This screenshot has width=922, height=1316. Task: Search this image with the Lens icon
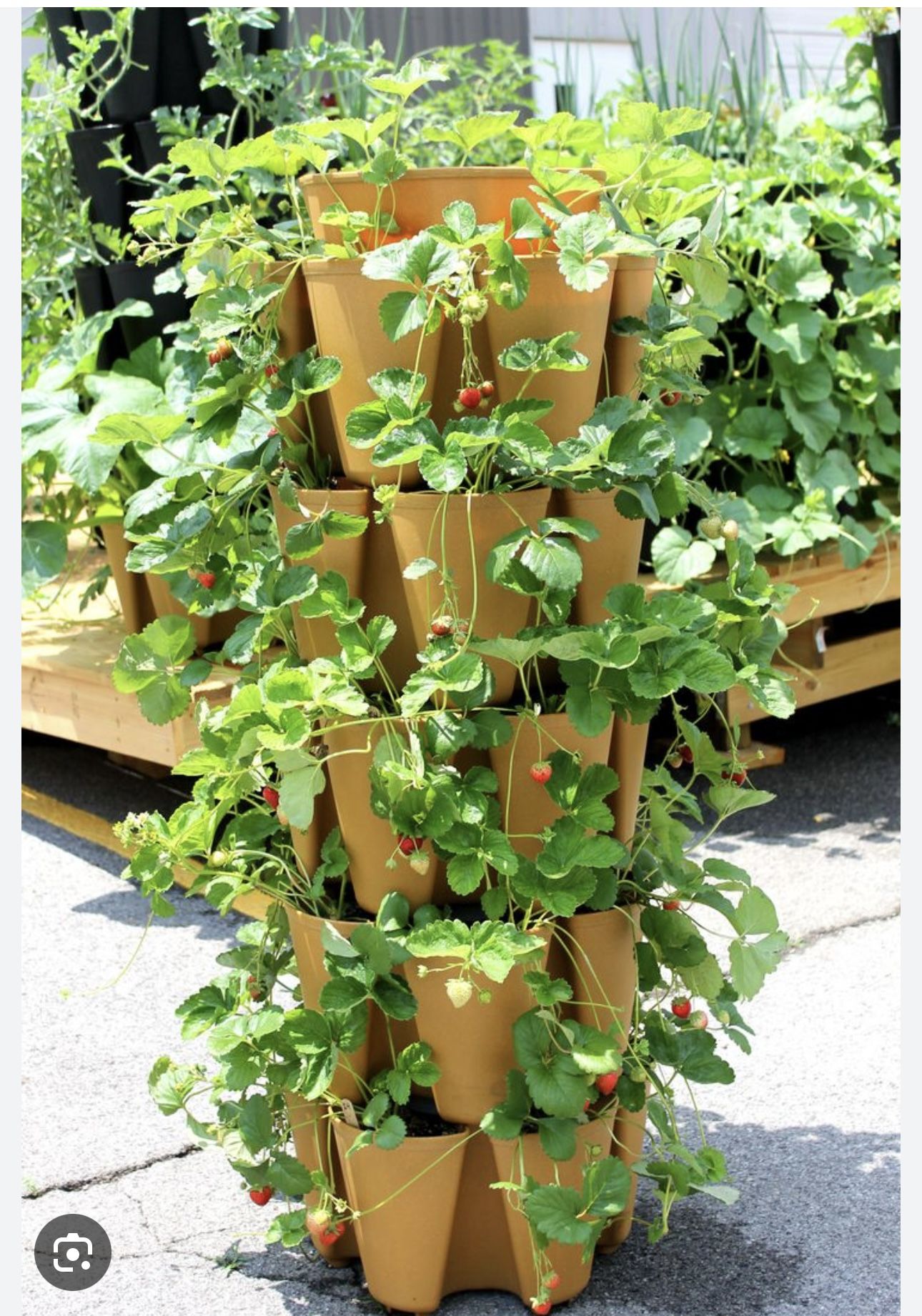[73, 1251]
